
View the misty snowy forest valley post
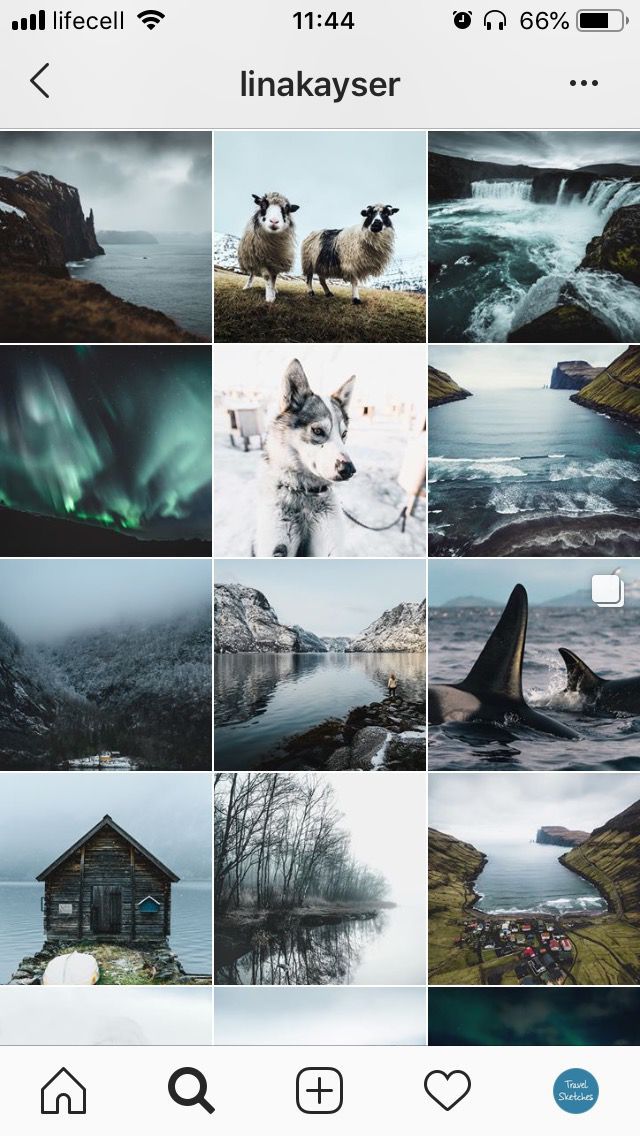pyautogui.click(x=106, y=665)
